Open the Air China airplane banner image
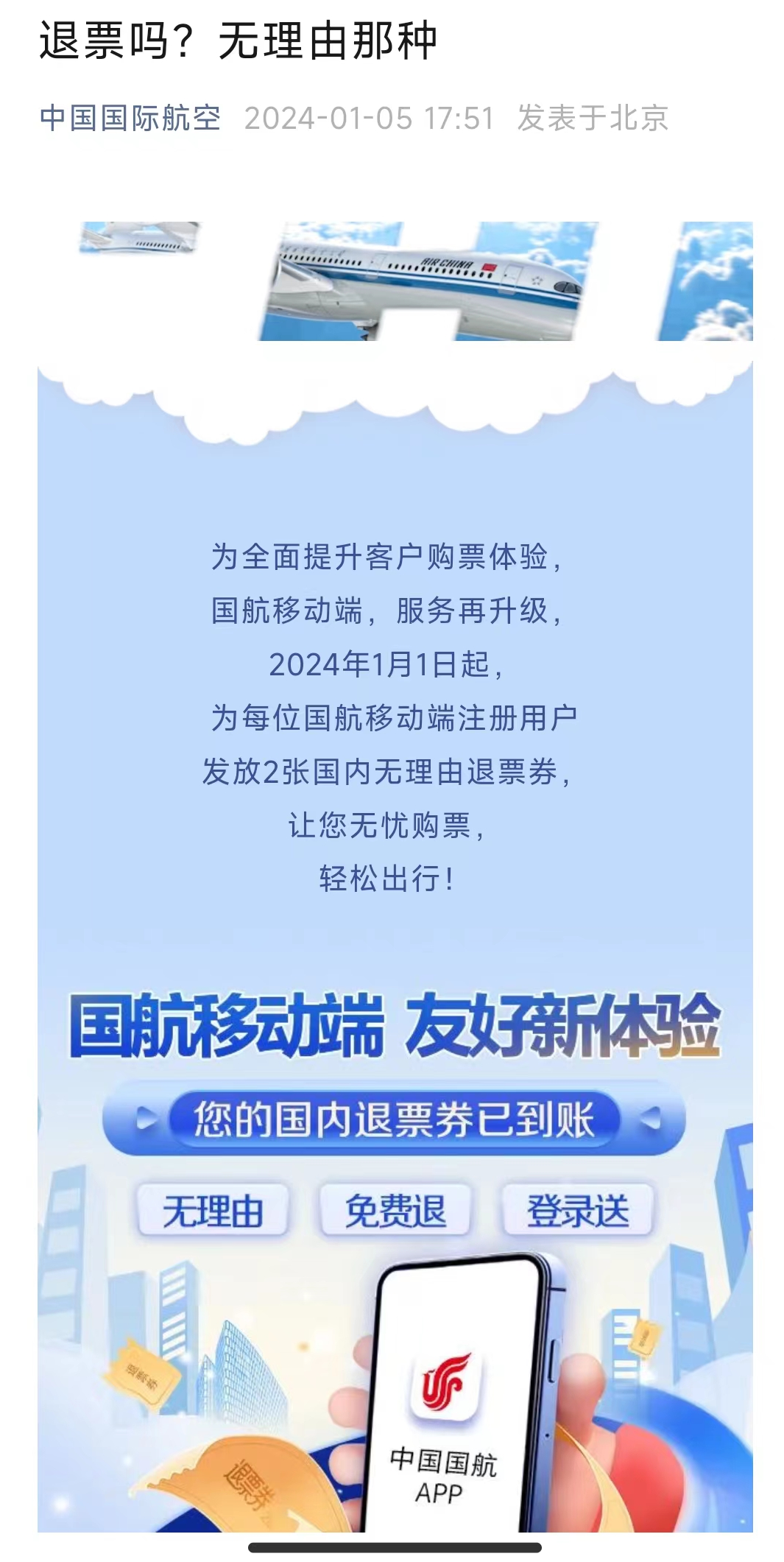The height and width of the screenshot is (1562, 784). tap(395, 283)
